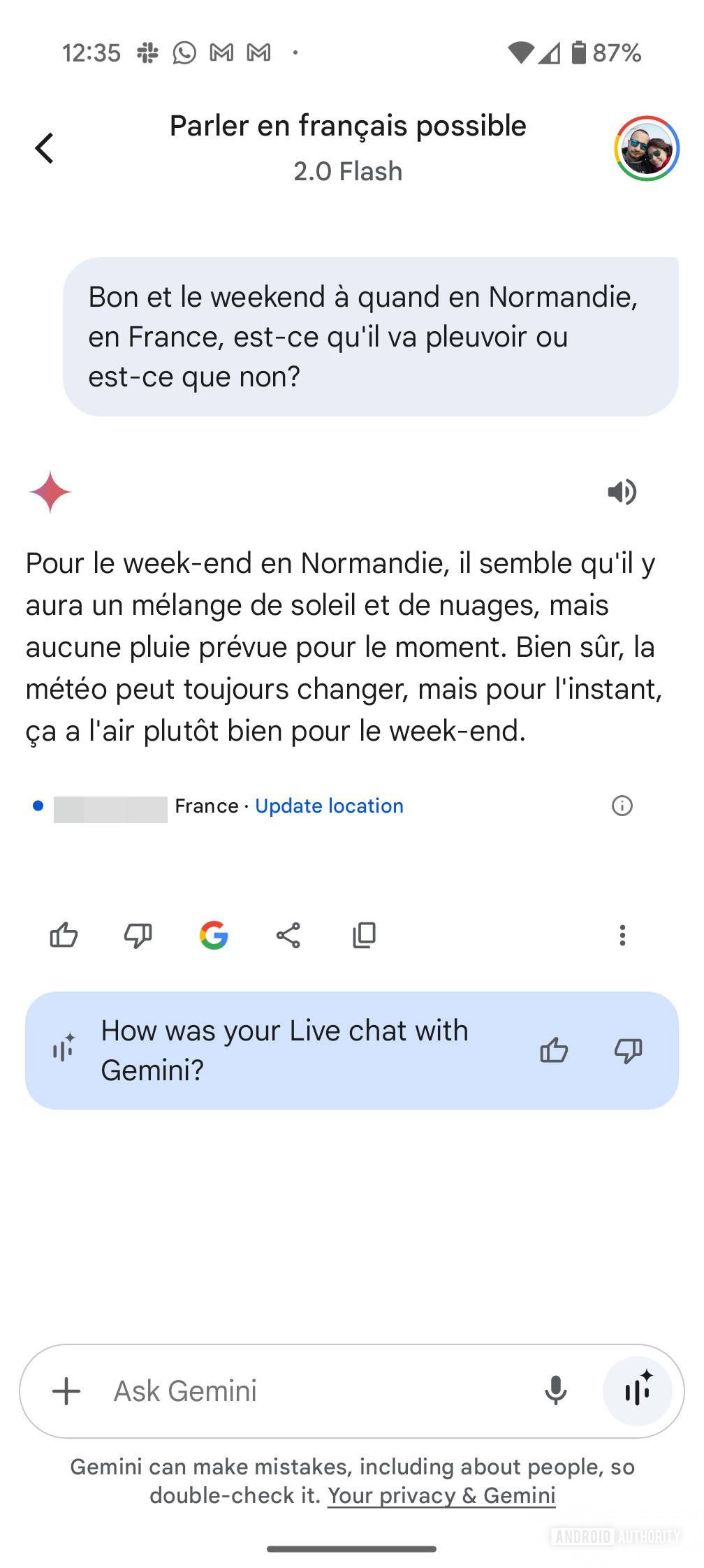Copy the response text
Screen dimensions: 704x1568
pos(364,935)
